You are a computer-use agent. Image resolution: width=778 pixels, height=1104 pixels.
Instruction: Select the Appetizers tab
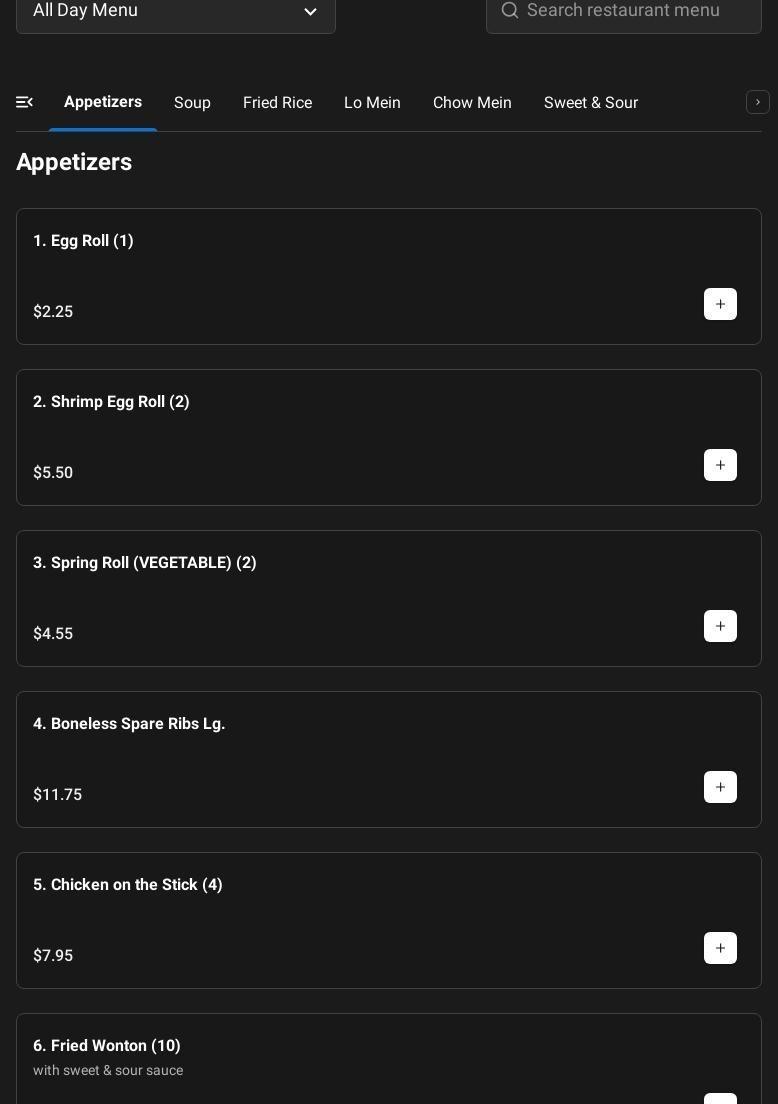(x=103, y=102)
